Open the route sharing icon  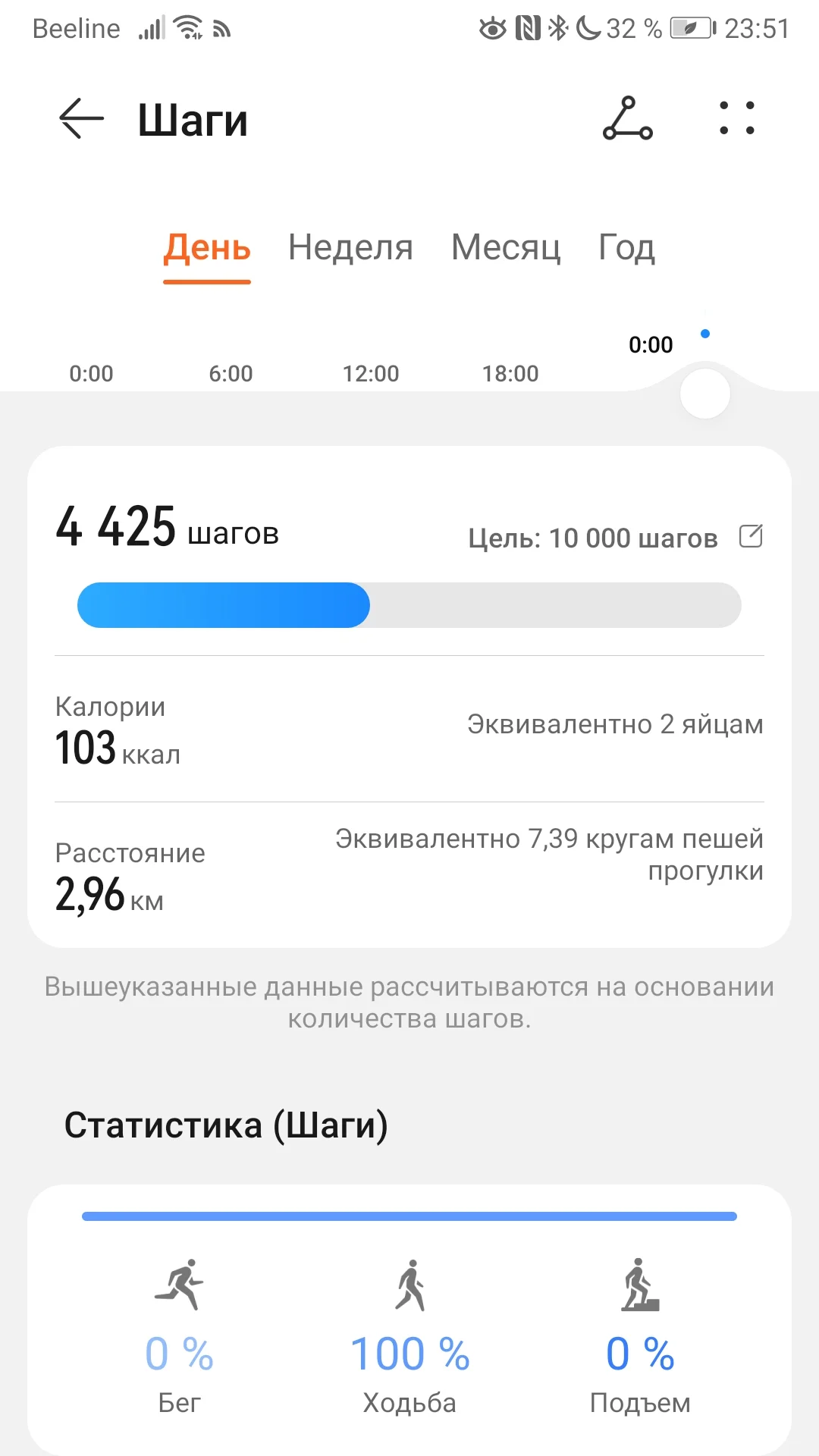coord(627,119)
